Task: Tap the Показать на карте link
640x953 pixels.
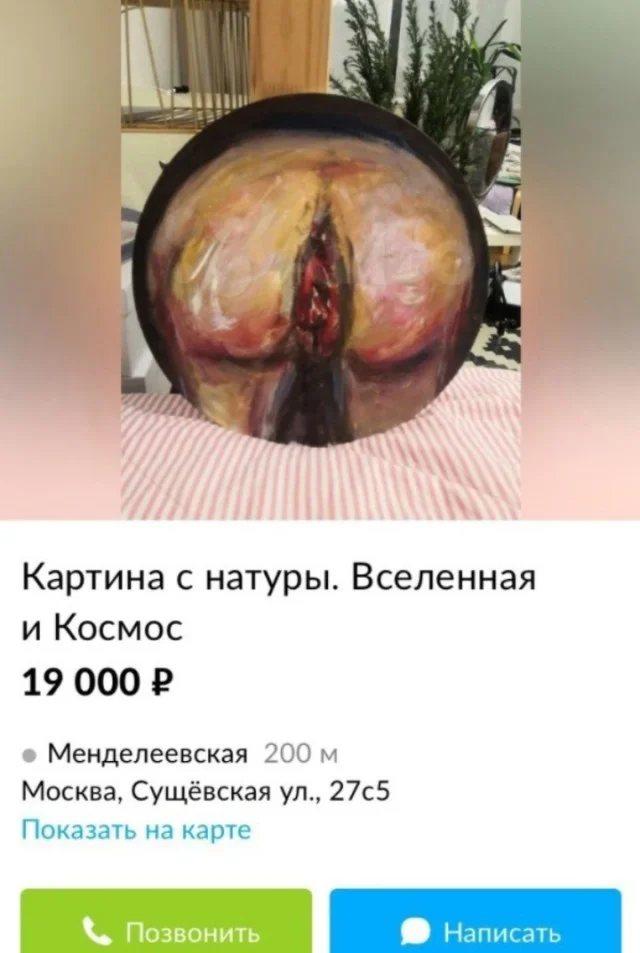Action: pos(136,830)
